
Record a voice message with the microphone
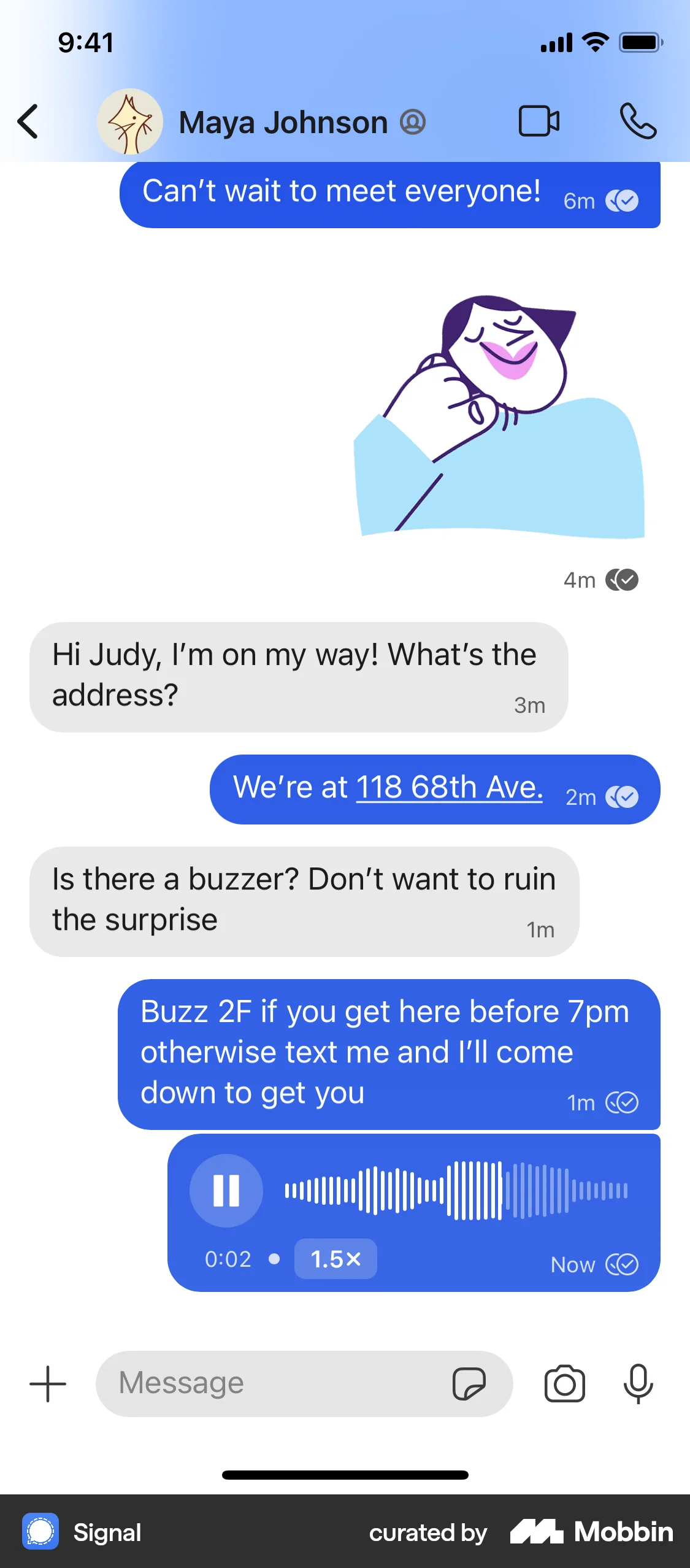tap(638, 1384)
